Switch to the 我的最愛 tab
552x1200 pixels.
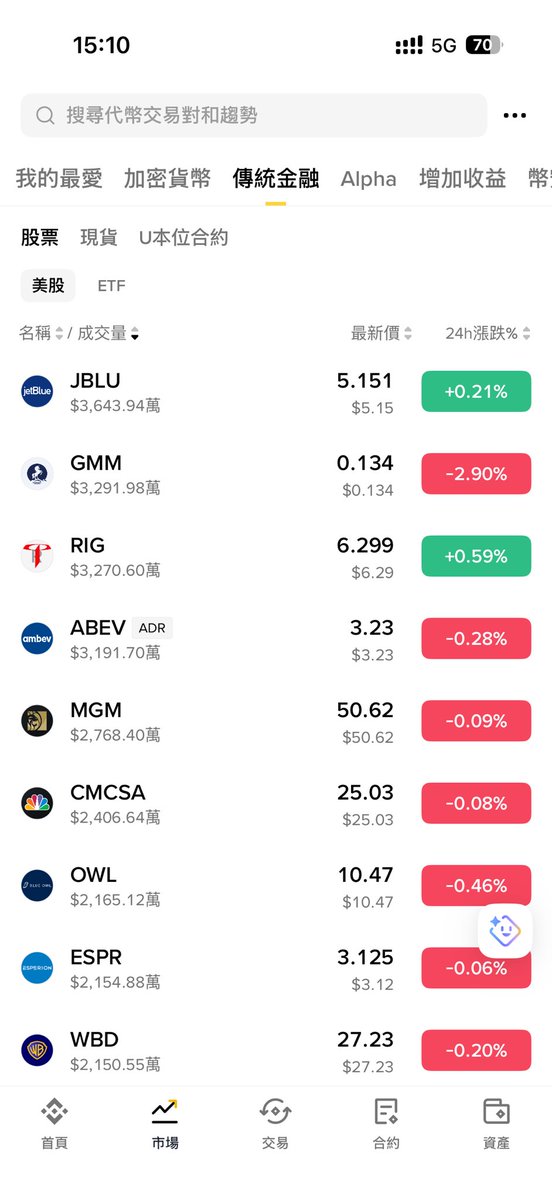[59, 179]
